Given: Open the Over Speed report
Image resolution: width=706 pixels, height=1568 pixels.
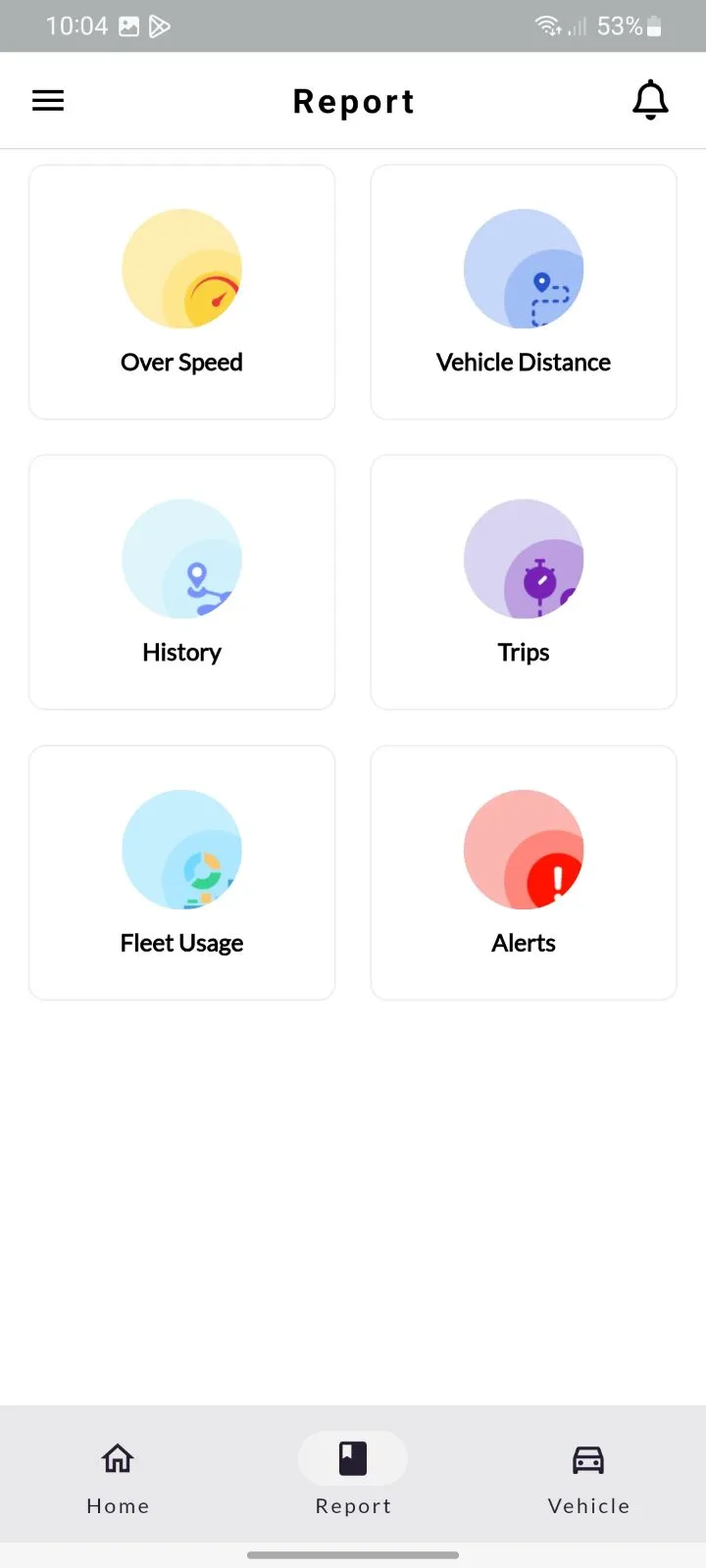Looking at the screenshot, I should tap(182, 292).
